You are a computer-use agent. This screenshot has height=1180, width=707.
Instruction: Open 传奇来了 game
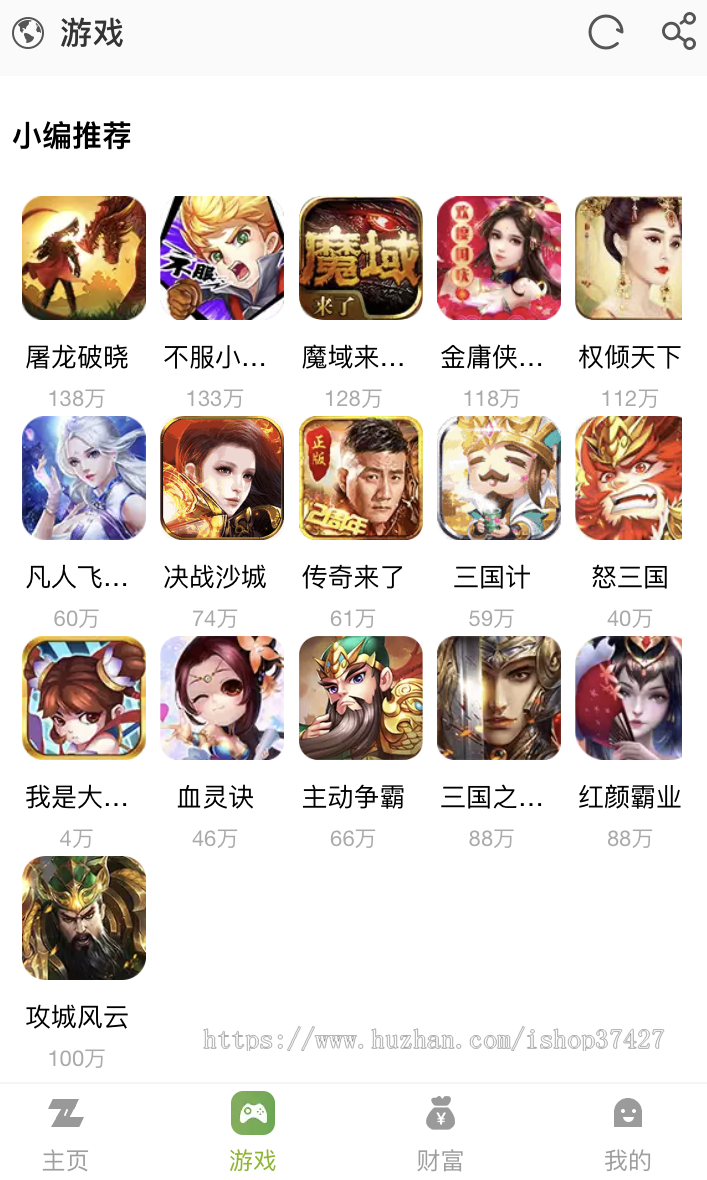pyautogui.click(x=360, y=478)
